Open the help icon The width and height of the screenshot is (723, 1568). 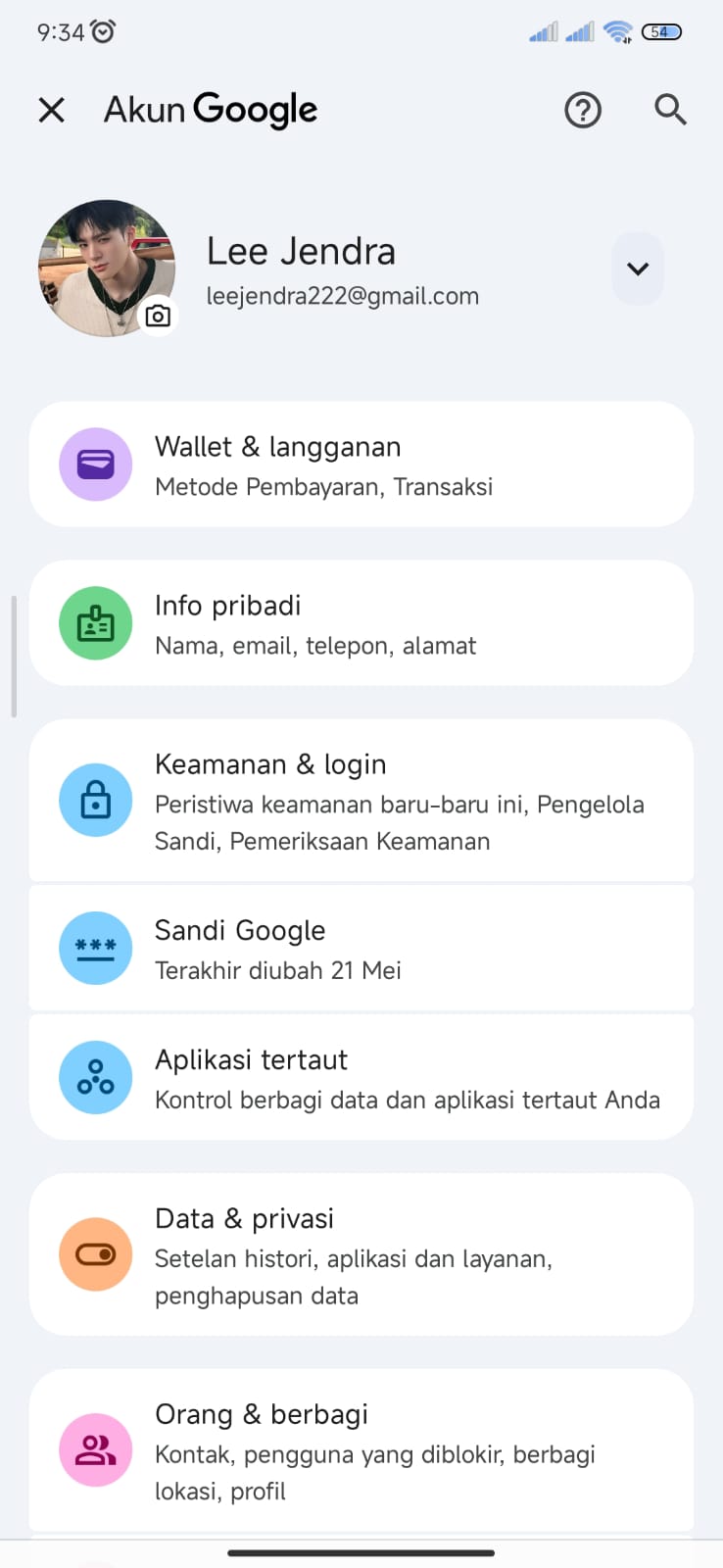click(583, 110)
